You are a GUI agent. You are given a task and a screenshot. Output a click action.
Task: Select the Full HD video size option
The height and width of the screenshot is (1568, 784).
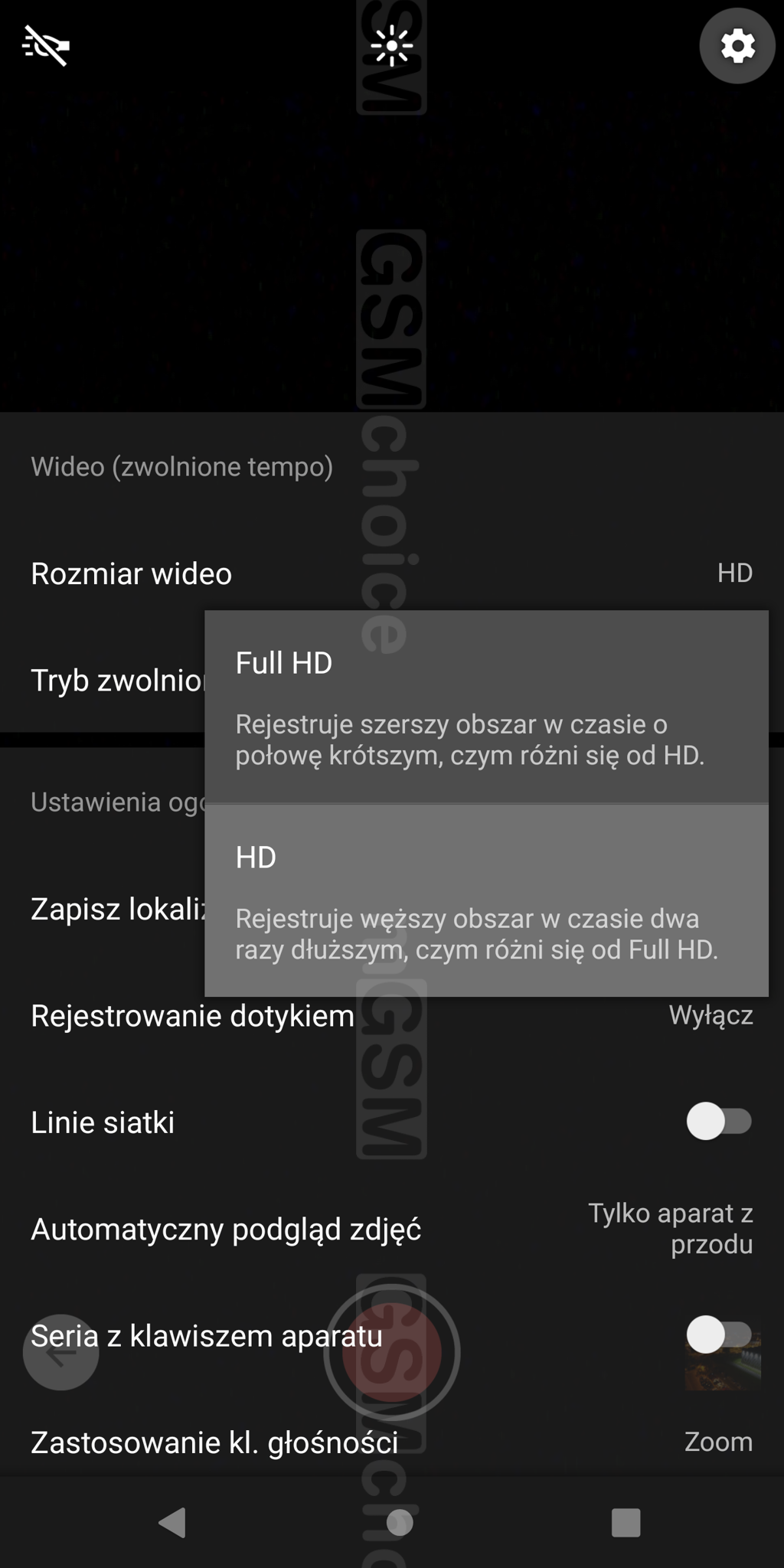[486, 707]
